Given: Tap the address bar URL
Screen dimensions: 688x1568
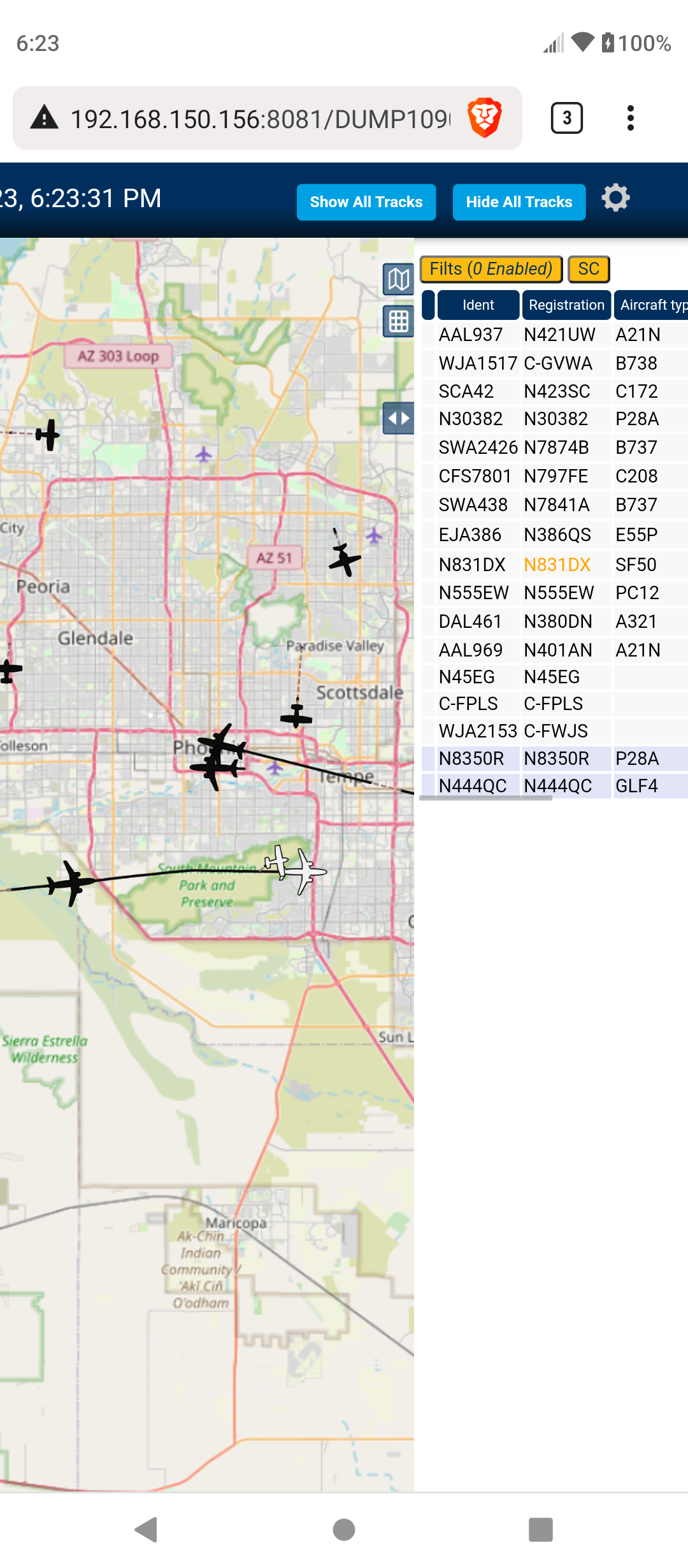Looking at the screenshot, I should (x=261, y=119).
